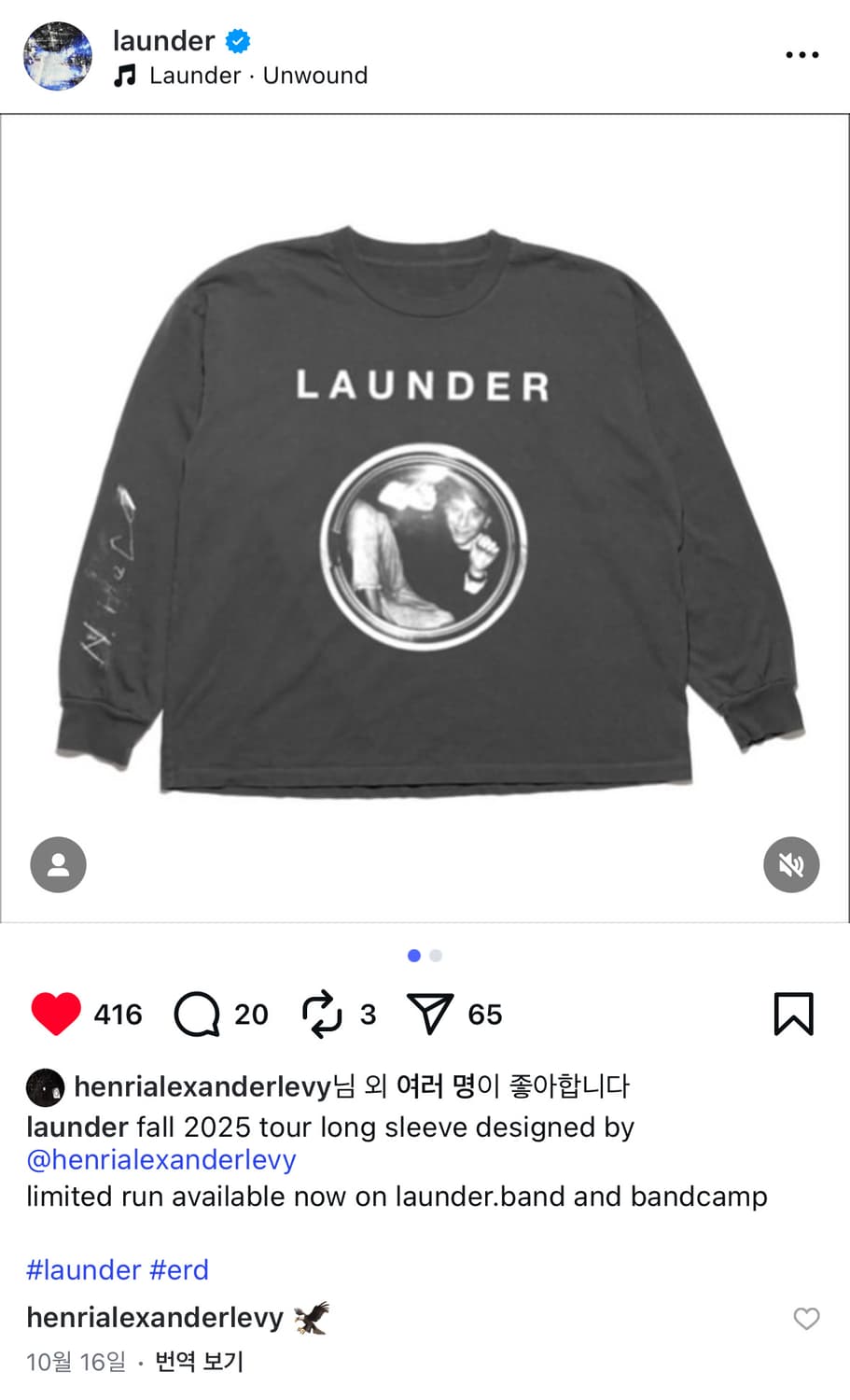This screenshot has height=1400, width=850.
Task: Open the post options three-dot menu
Action: (801, 53)
